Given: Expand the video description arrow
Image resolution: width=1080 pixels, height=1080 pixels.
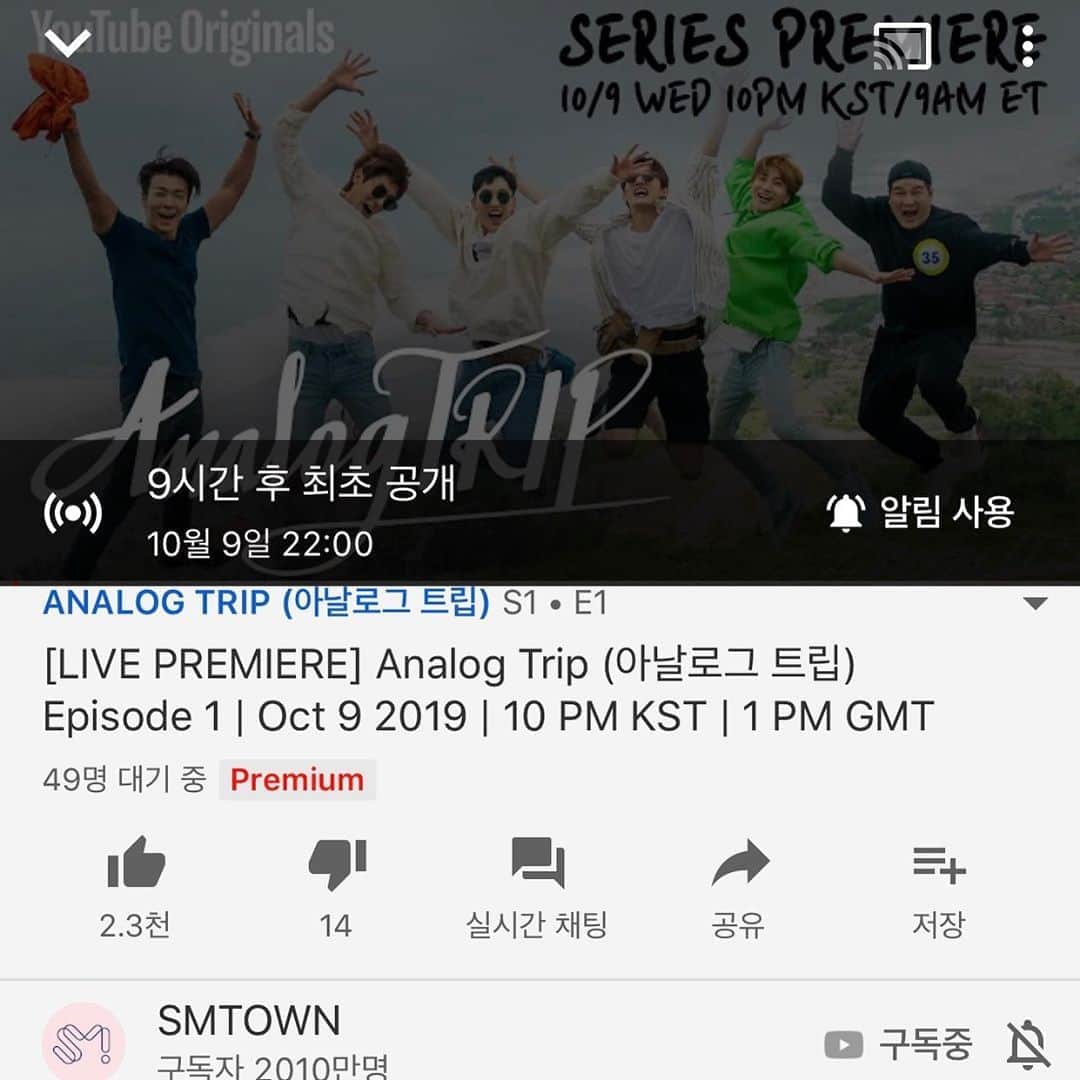Looking at the screenshot, I should (x=1036, y=604).
